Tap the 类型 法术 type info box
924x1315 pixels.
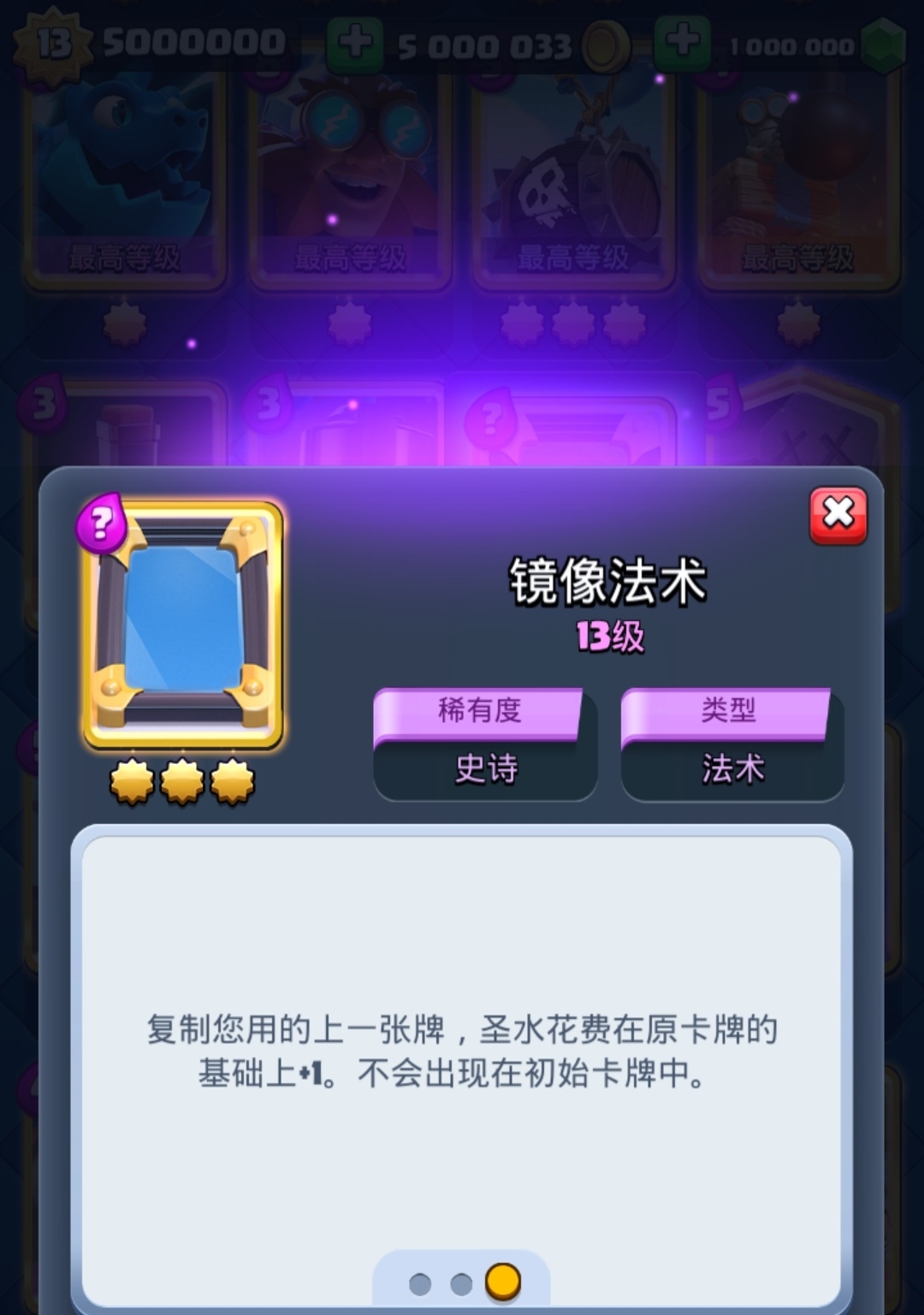(x=731, y=745)
